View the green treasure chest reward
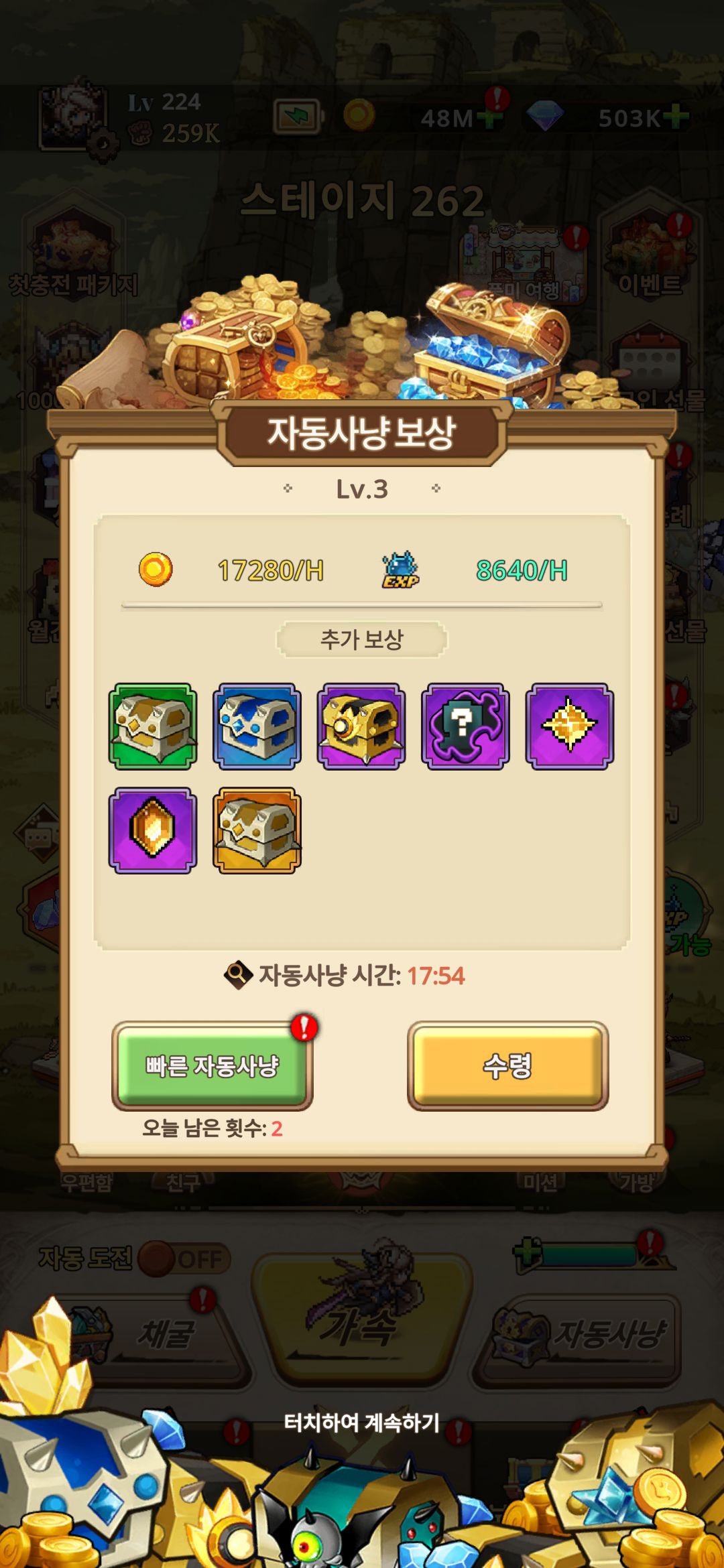Screen dimensions: 724x1568 pos(153,726)
